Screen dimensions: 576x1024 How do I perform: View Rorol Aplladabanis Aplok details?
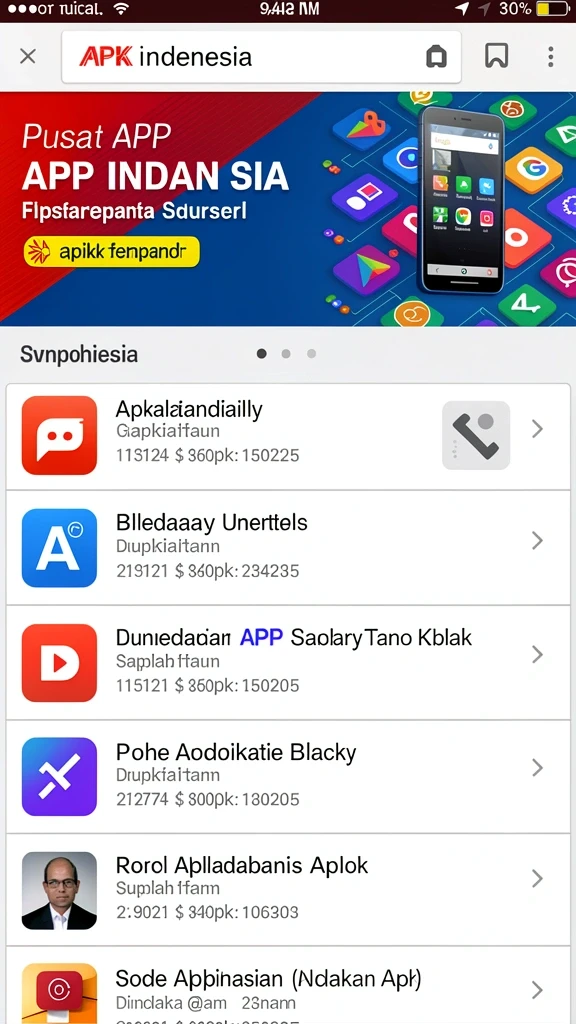288,889
